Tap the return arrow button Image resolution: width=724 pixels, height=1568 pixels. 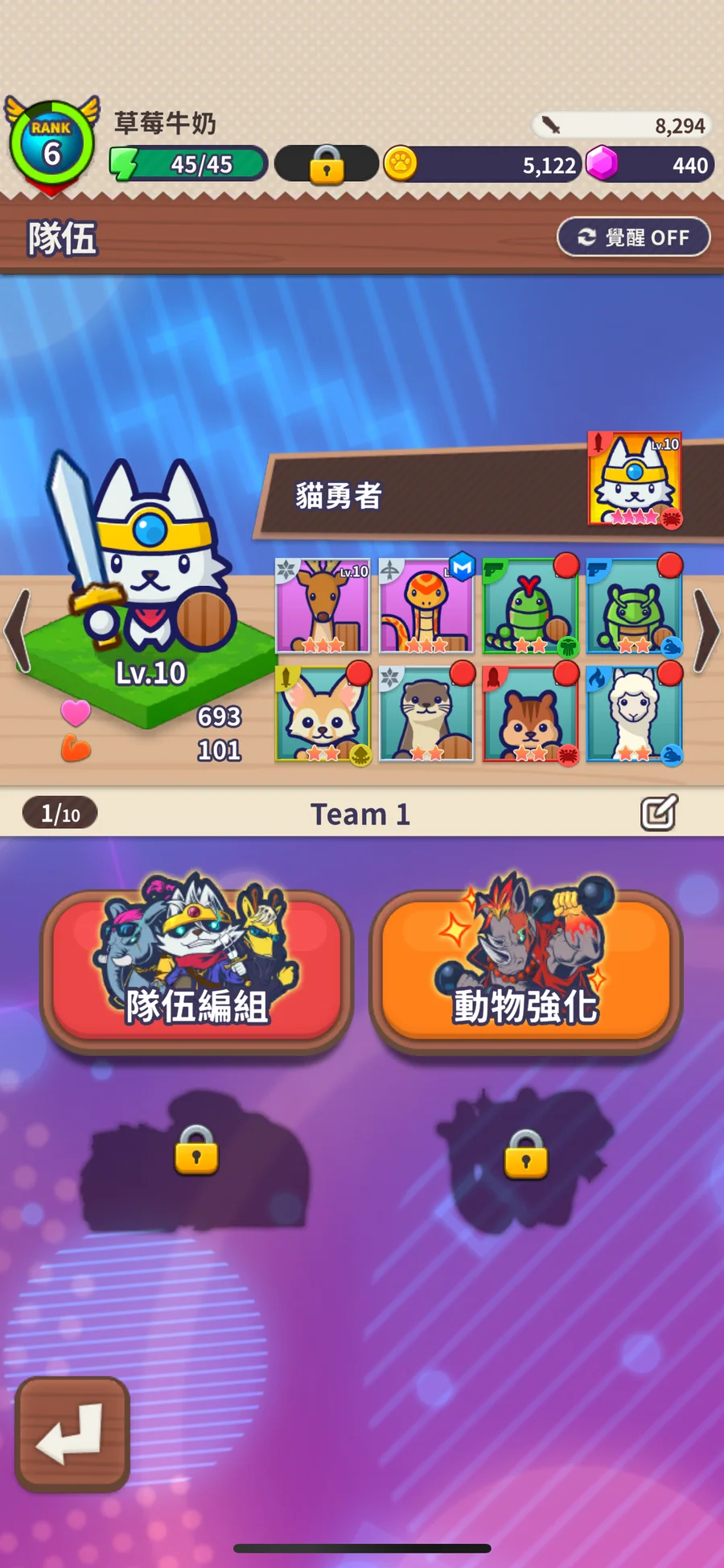(72, 1434)
